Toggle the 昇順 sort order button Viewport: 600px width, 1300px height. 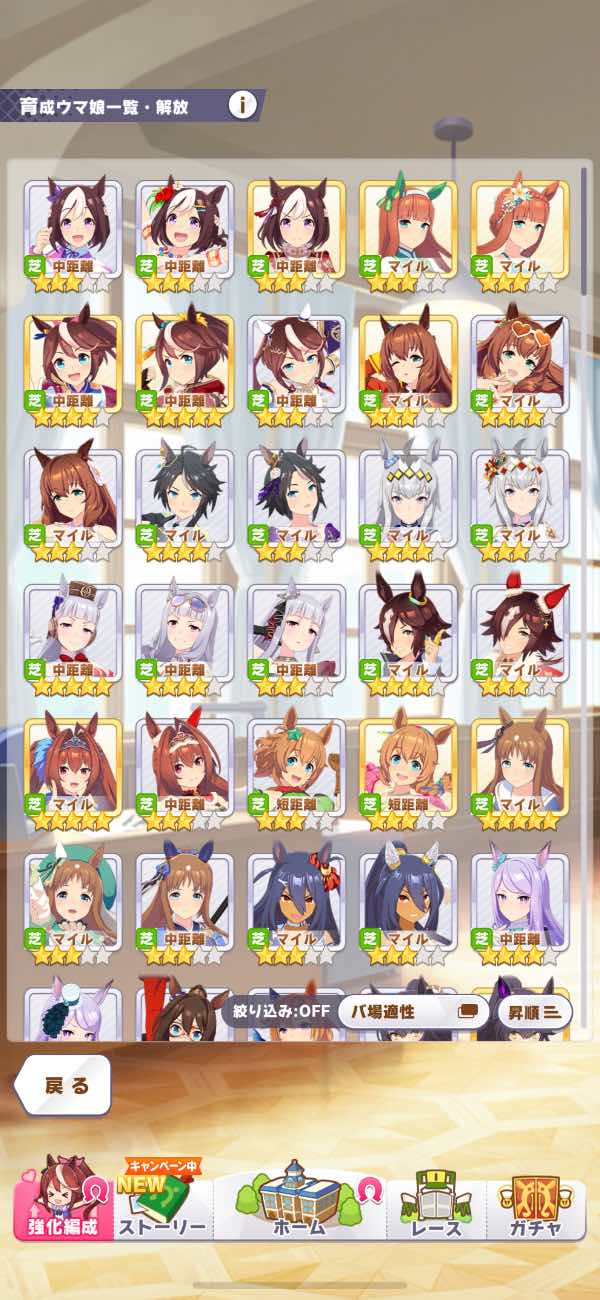tap(534, 1011)
